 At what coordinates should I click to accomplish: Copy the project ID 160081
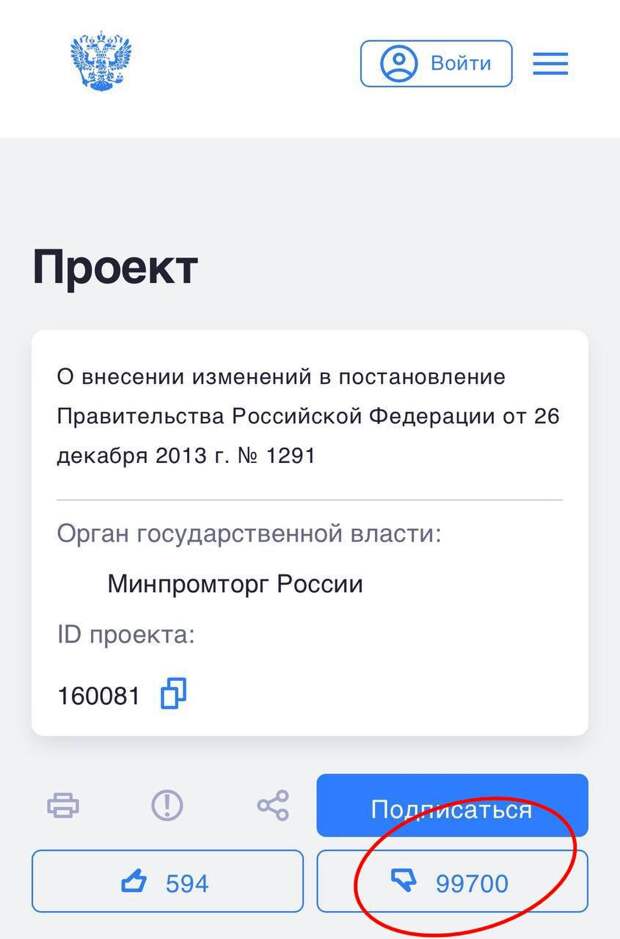point(174,694)
